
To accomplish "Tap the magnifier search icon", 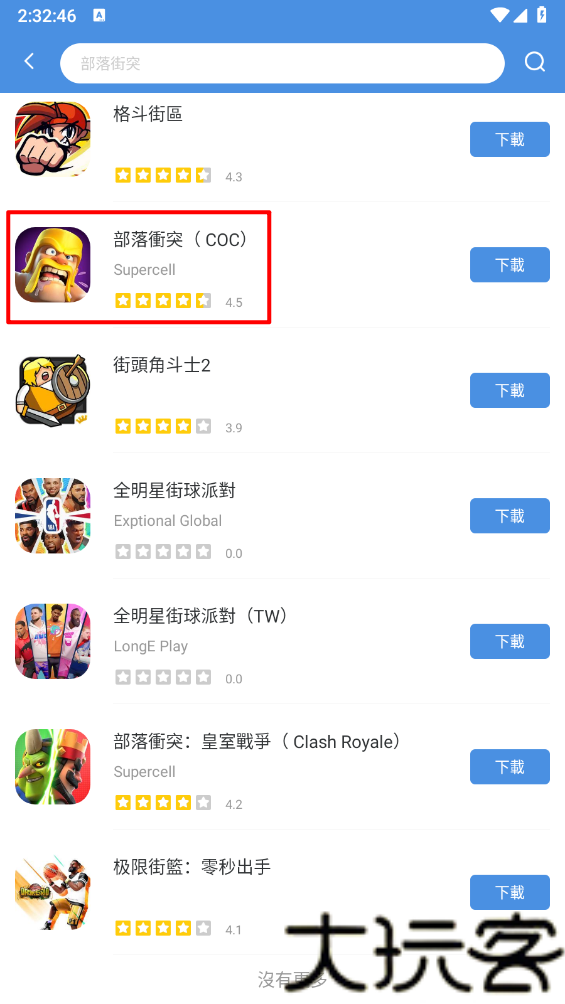I will 534,62.
